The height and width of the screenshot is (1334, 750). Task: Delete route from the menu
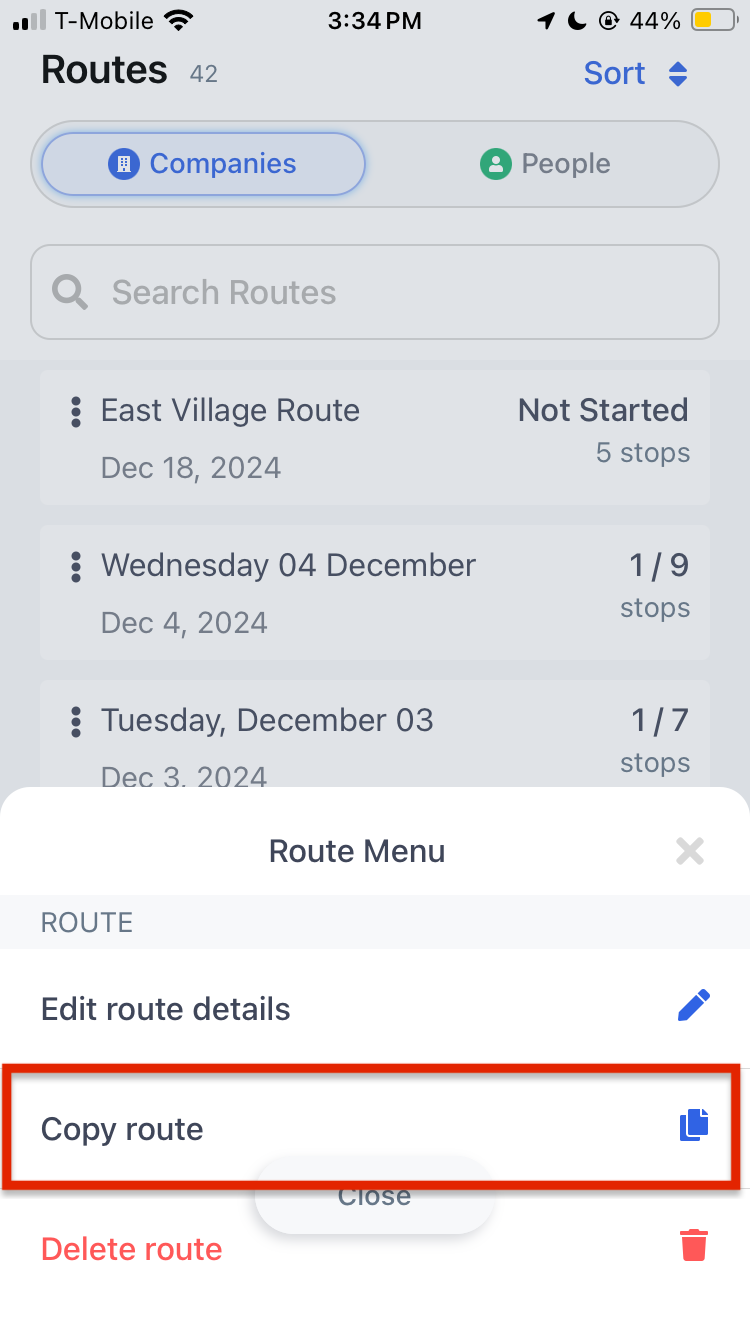375,1248
